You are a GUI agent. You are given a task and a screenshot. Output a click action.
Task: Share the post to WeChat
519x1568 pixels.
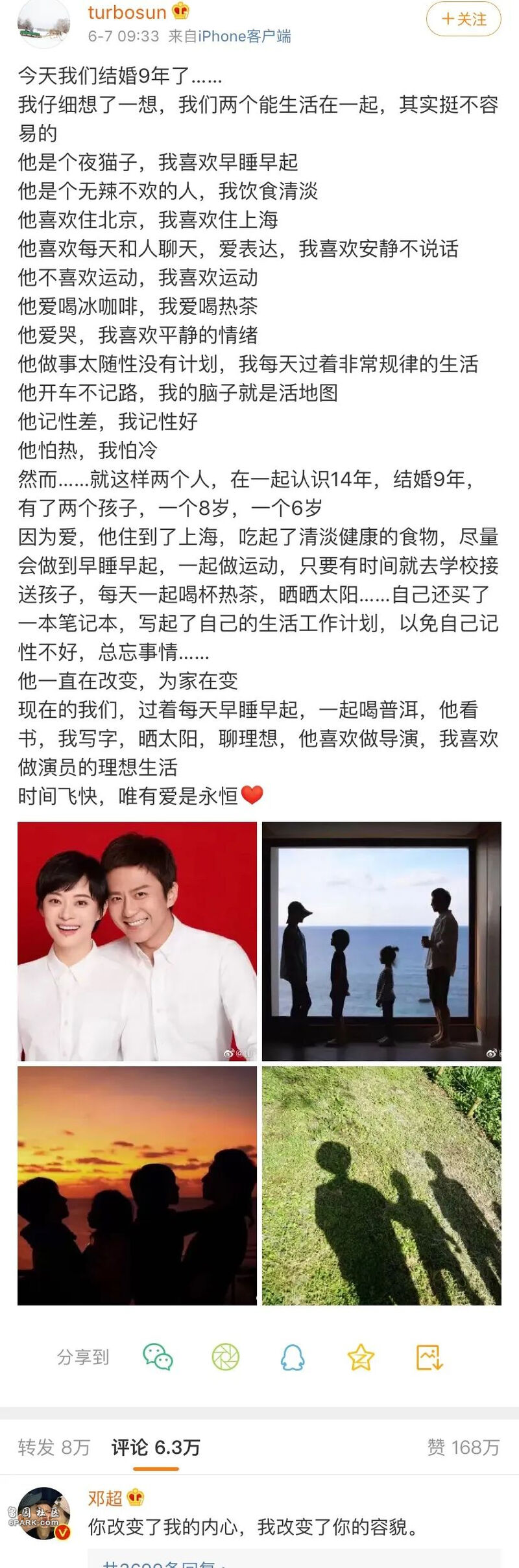(x=158, y=1357)
